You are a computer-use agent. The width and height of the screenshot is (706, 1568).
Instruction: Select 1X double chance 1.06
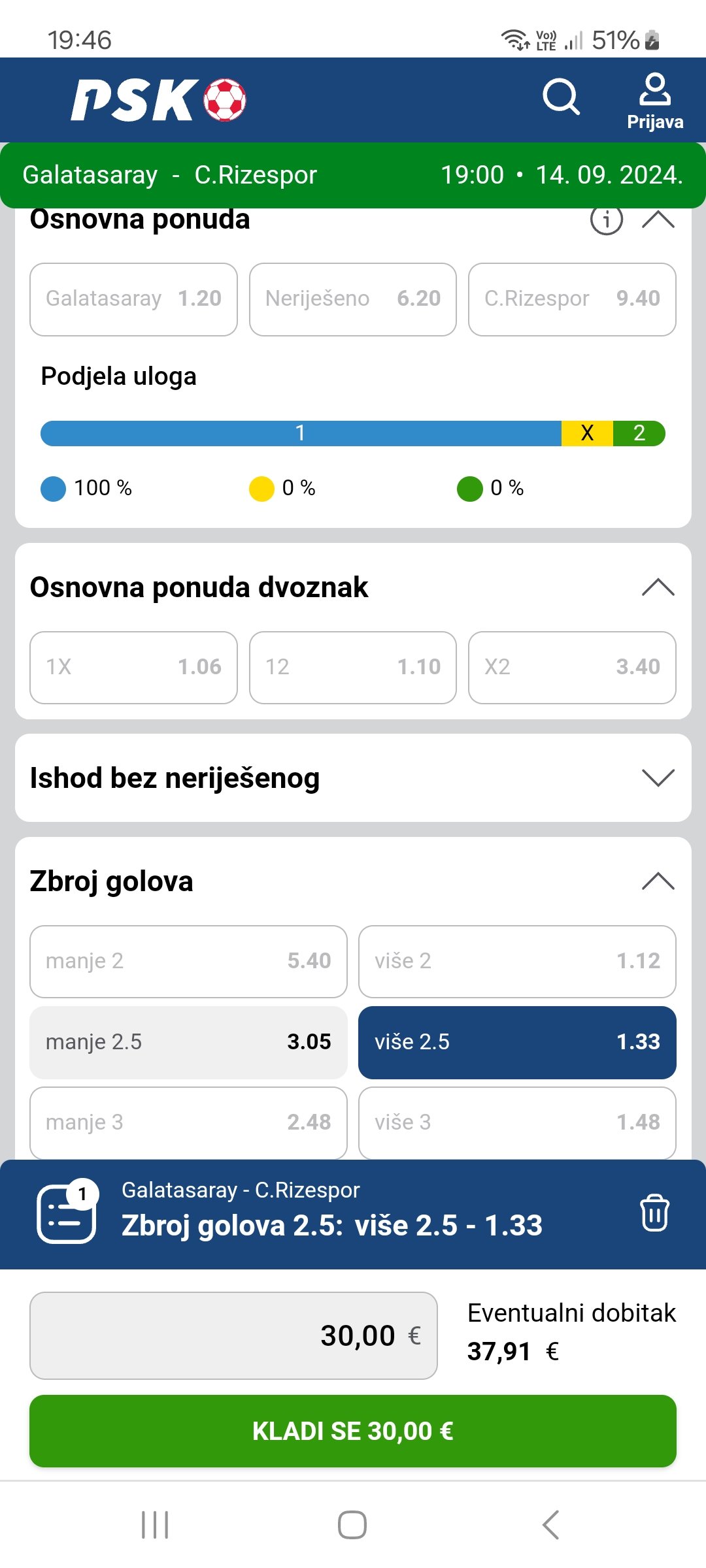click(133, 667)
